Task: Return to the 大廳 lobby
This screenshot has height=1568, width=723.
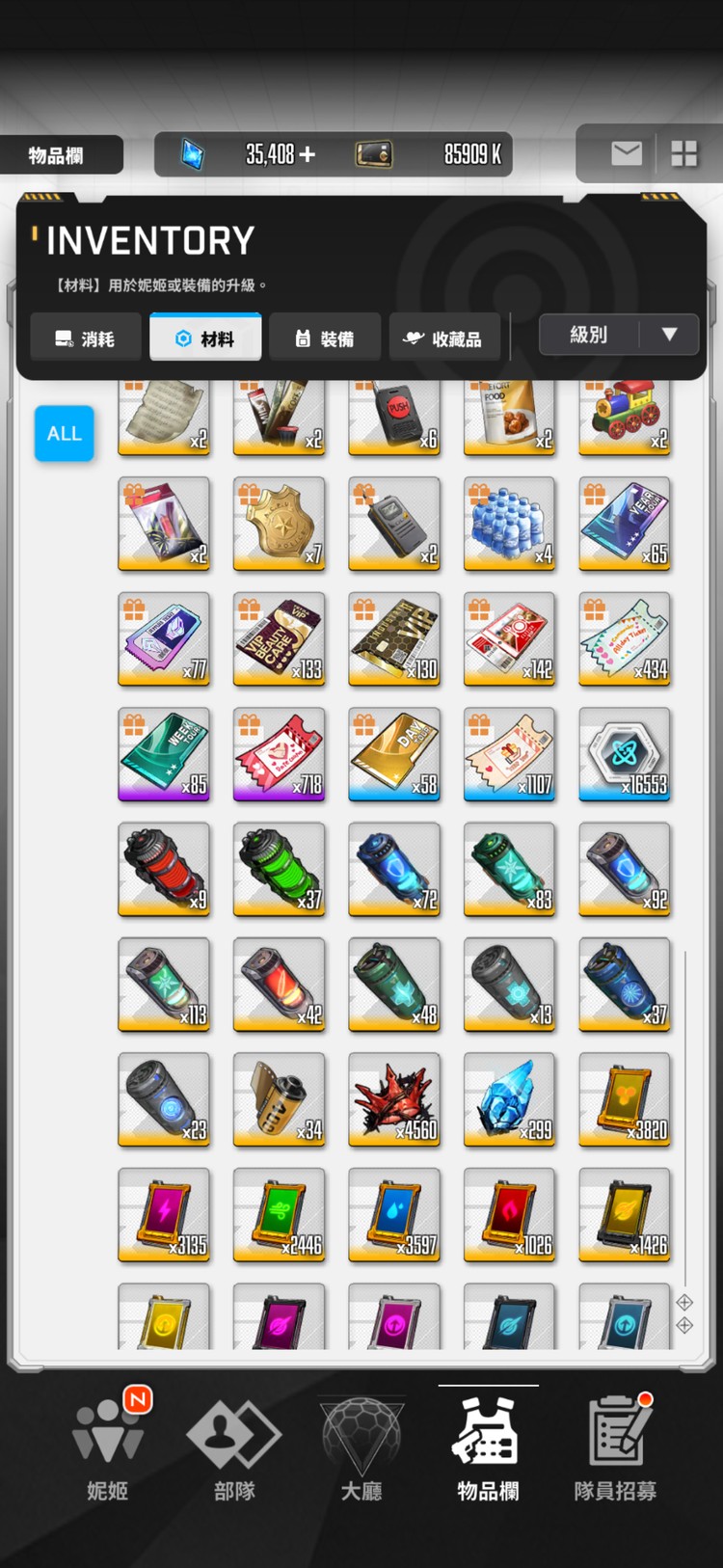Action: (x=361, y=1446)
